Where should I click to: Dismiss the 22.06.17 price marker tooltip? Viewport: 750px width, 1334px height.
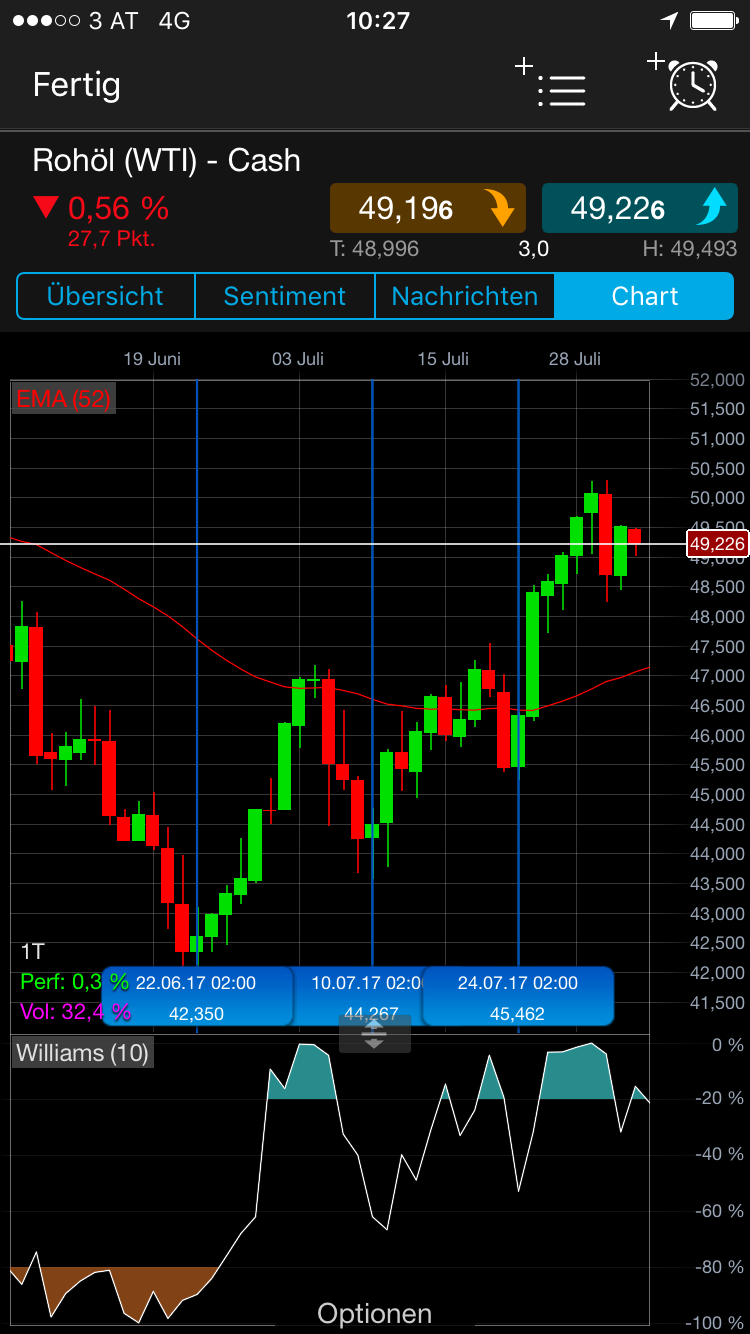pyautogui.click(x=197, y=995)
